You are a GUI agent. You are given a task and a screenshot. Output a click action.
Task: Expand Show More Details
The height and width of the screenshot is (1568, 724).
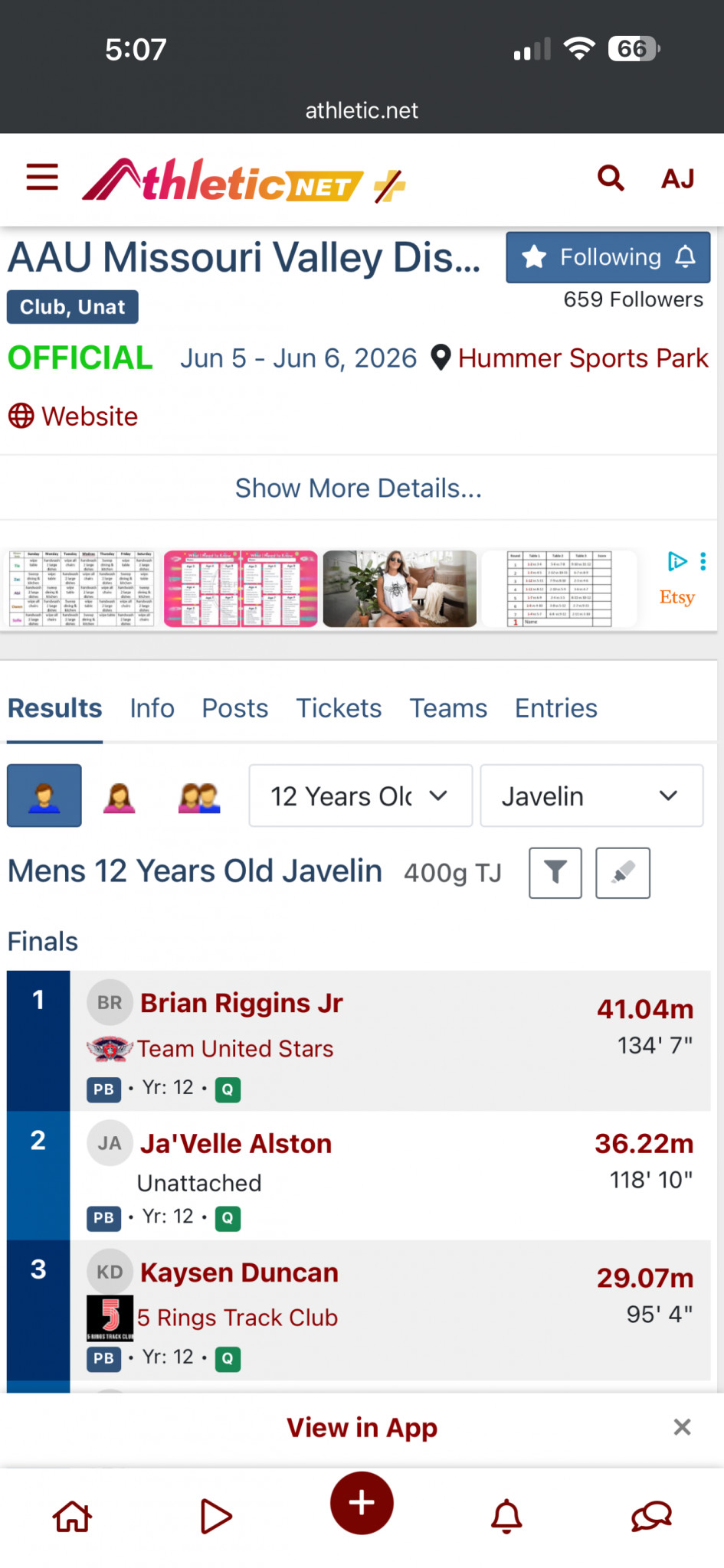click(x=359, y=488)
